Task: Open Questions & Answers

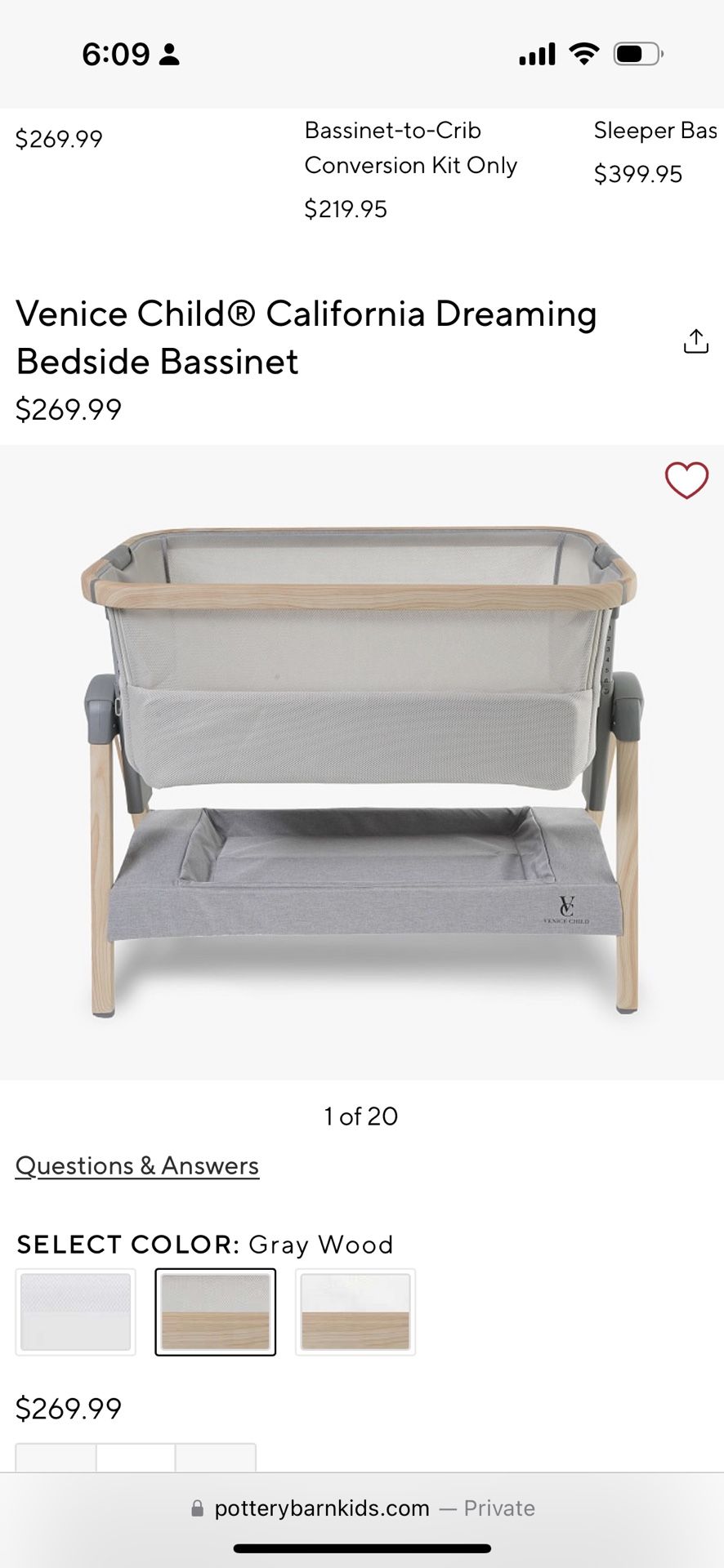Action: coord(137,1165)
